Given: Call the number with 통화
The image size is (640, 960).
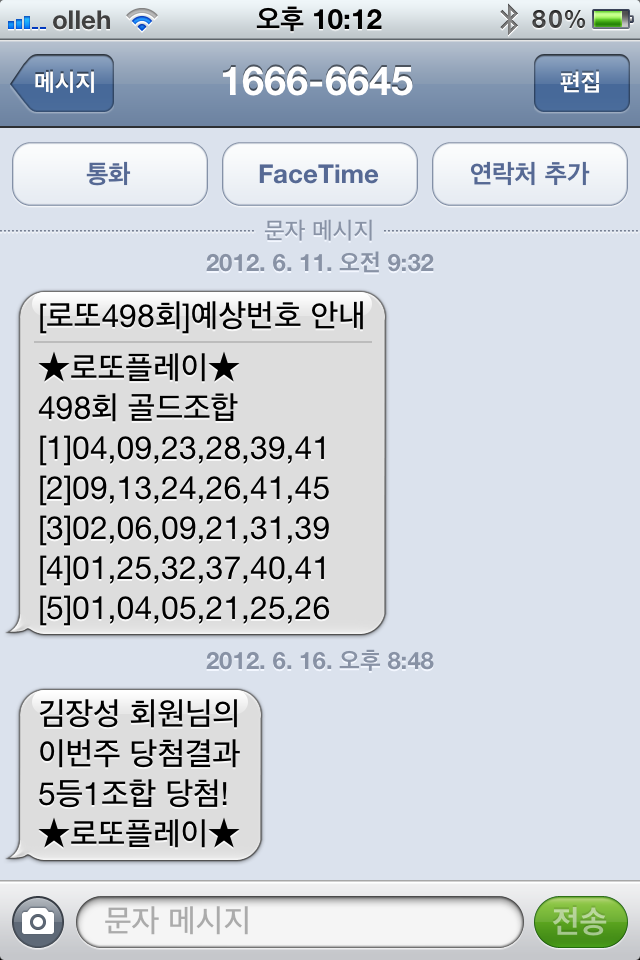Looking at the screenshot, I should [x=109, y=174].
